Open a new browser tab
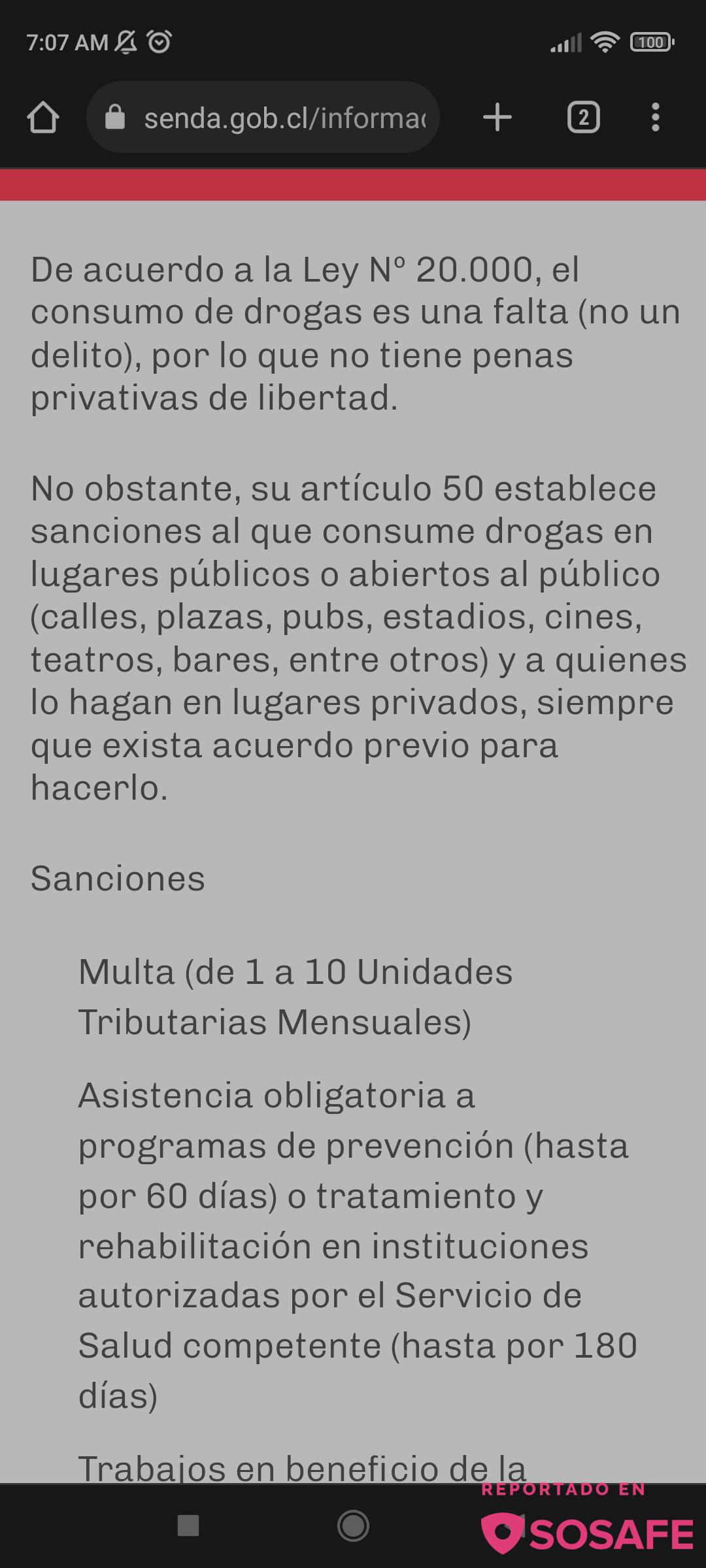This screenshot has height=1568, width=706. 497,118
